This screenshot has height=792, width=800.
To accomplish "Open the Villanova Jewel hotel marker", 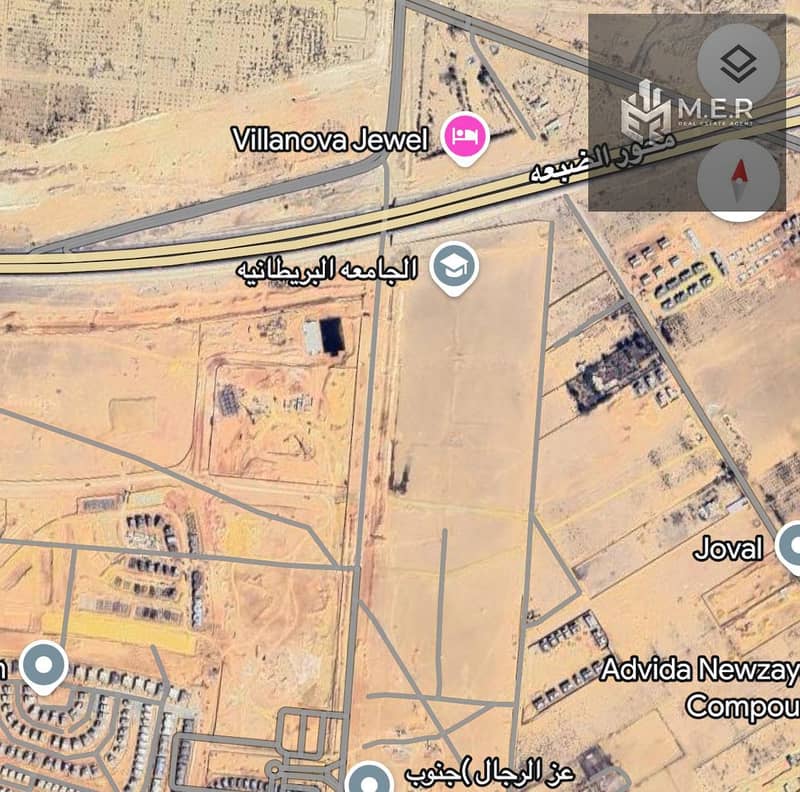I will pos(465,137).
